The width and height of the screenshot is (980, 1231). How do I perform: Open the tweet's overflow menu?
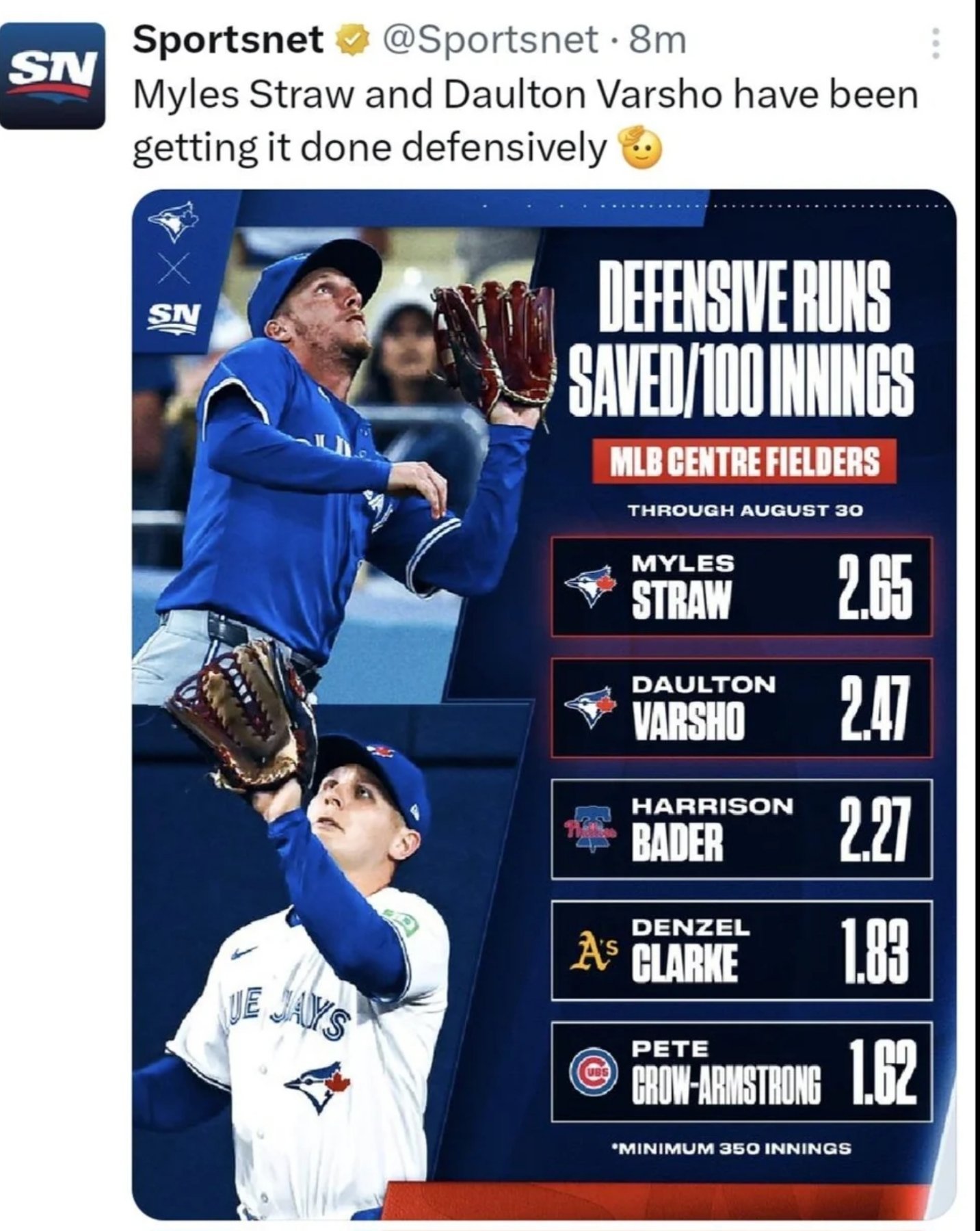coord(936,45)
